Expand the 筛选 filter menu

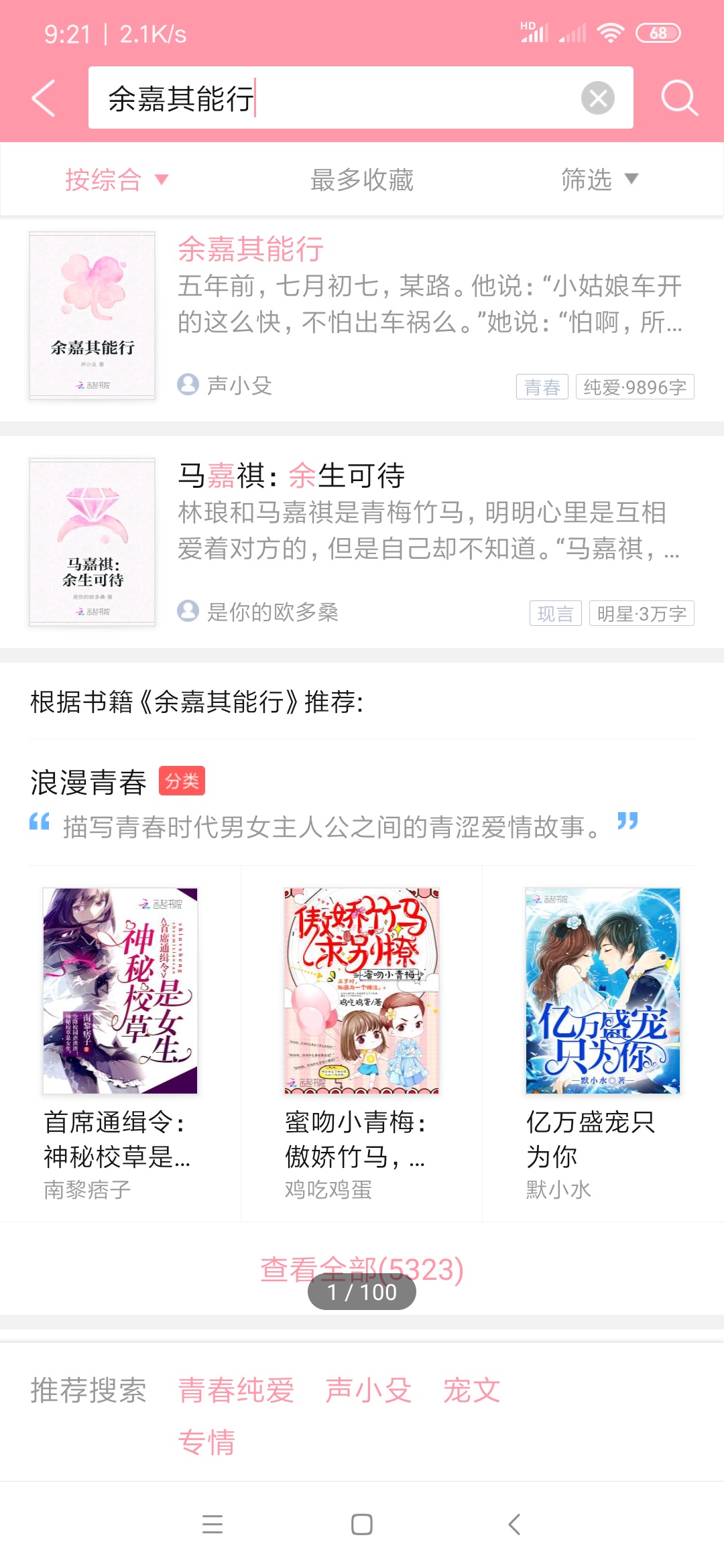(x=599, y=180)
